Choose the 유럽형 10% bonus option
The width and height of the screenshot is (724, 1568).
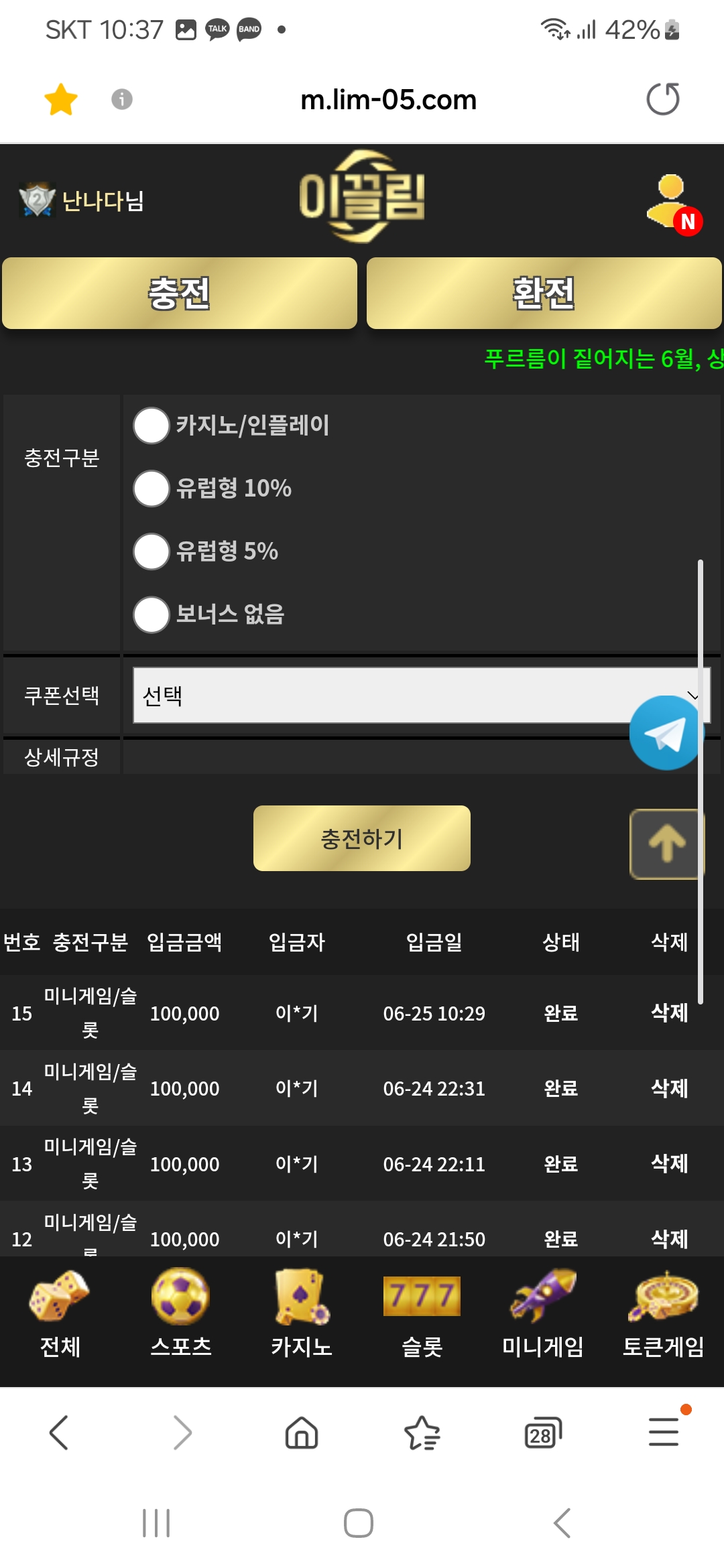click(x=152, y=488)
